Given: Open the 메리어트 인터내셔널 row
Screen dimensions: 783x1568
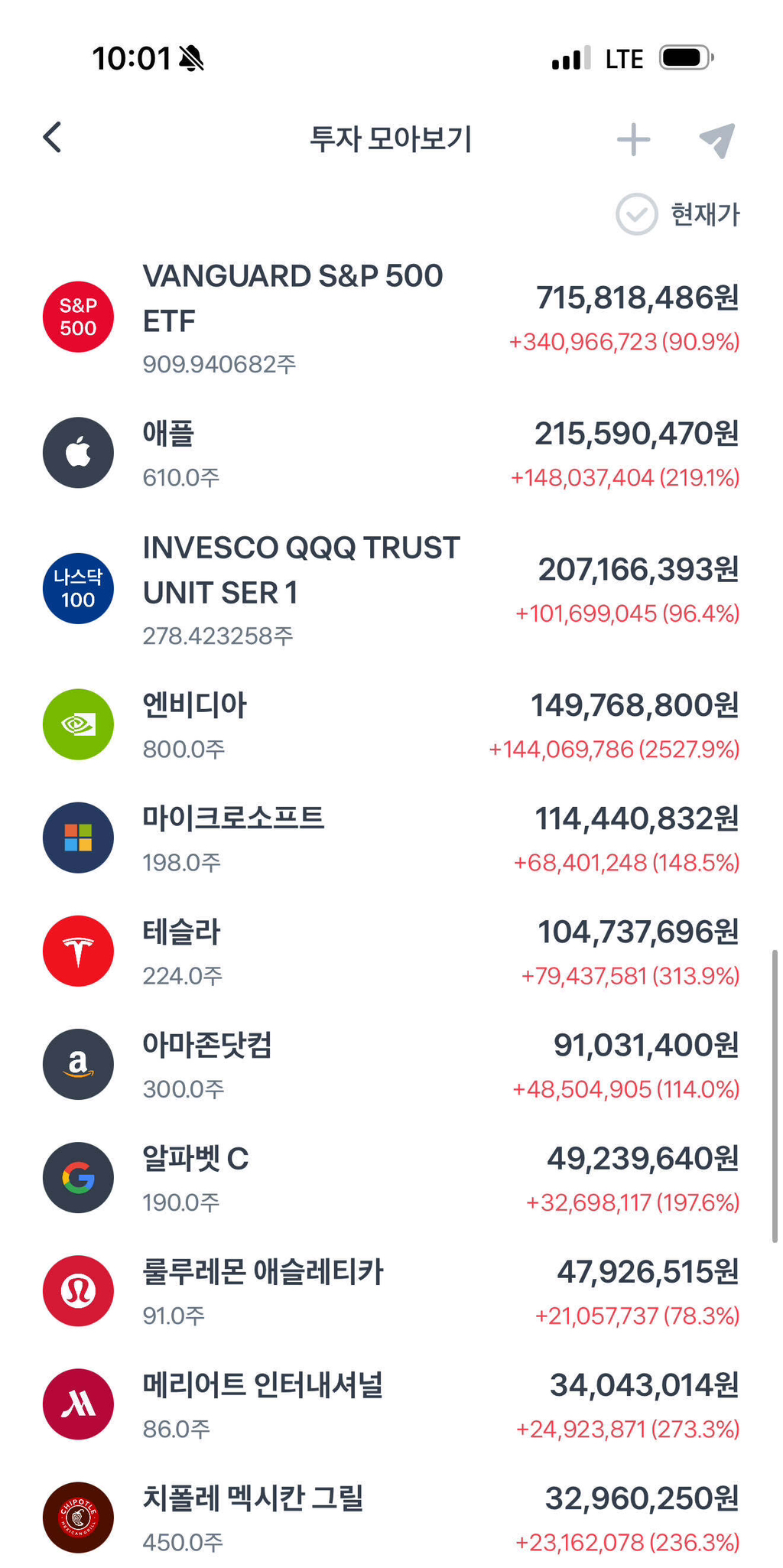Looking at the screenshot, I should pos(391,1405).
